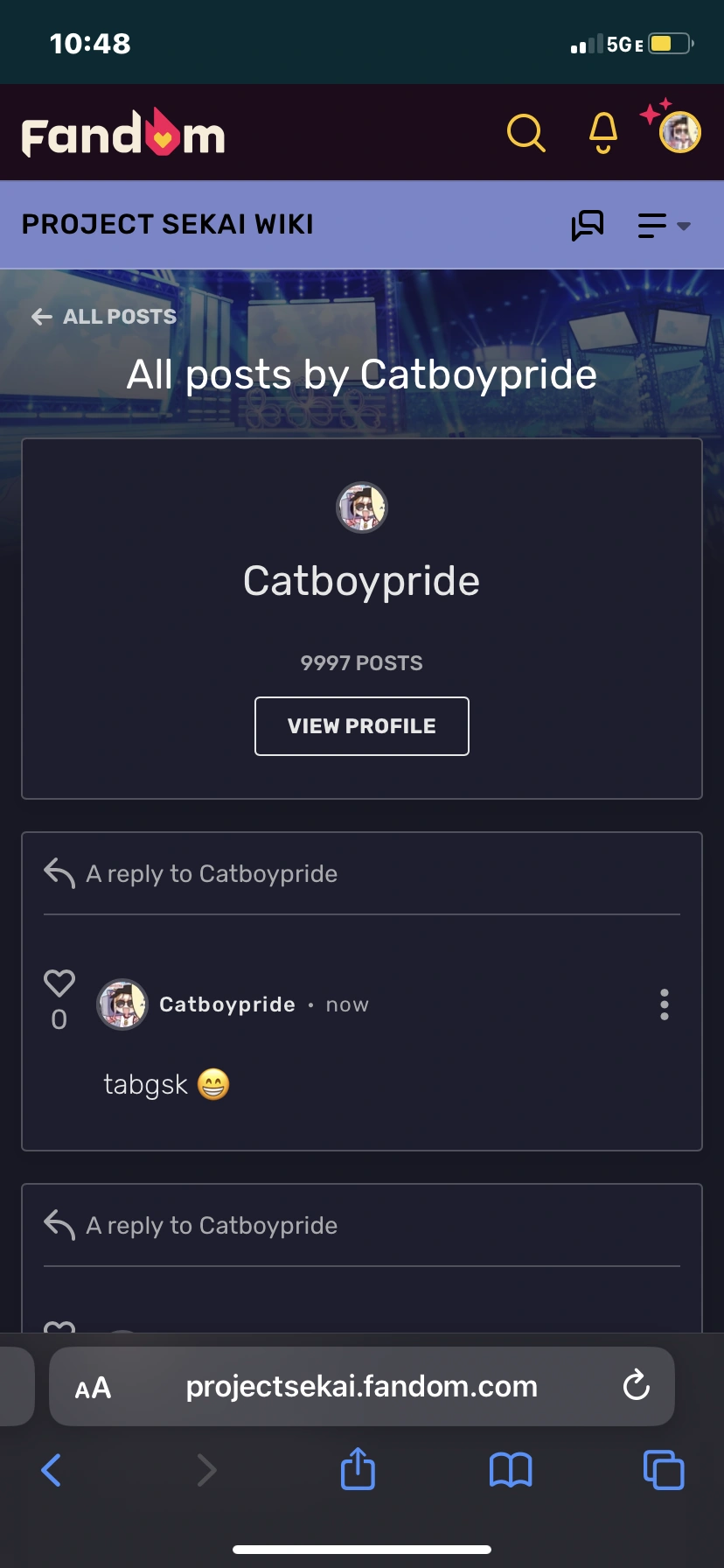Open the three-dot menu on the tabgsk reply
Image resolution: width=724 pixels, height=1568 pixels.
(x=665, y=1004)
